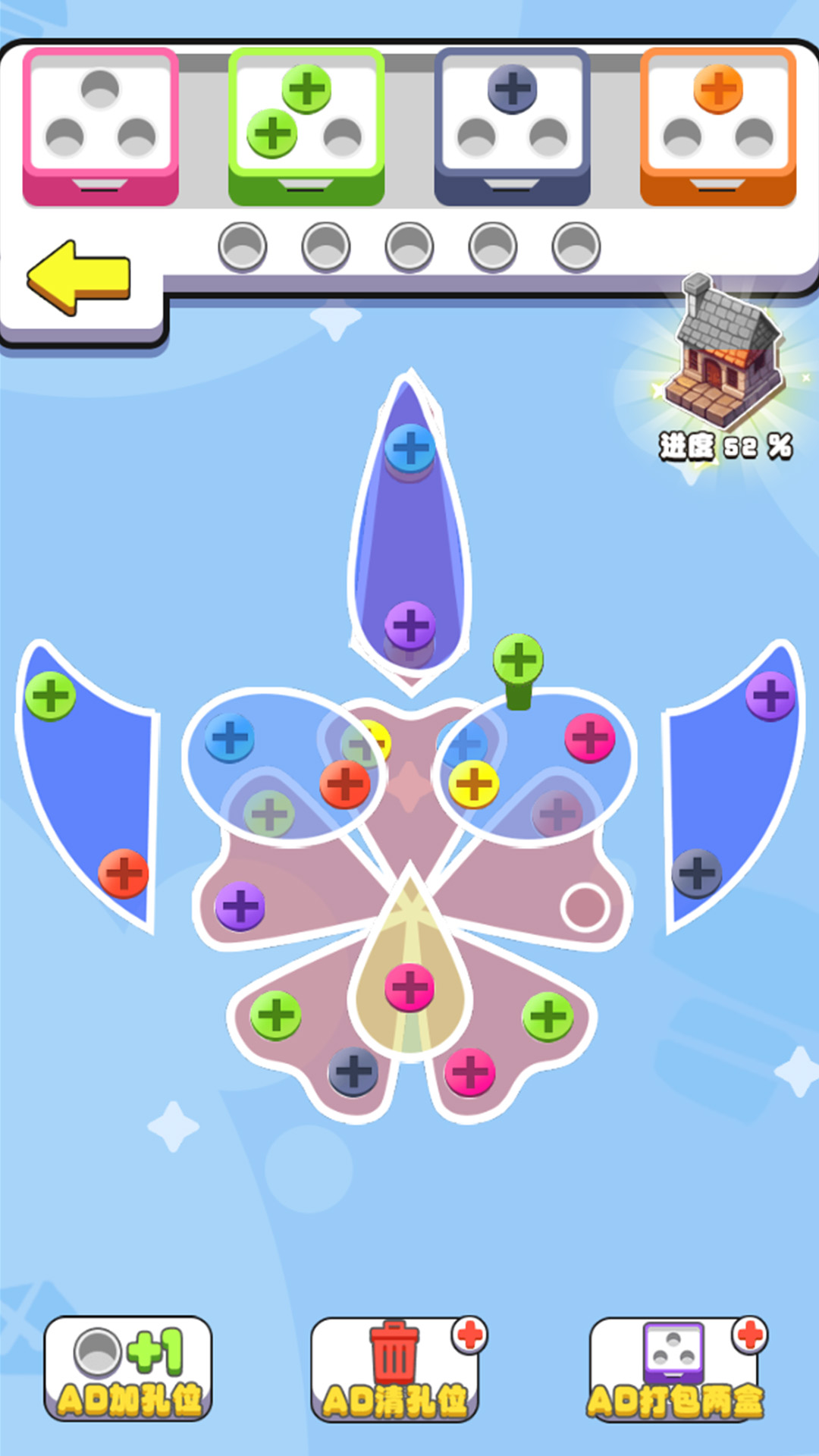
Task: Tap the yellow screw on the right oval
Action: point(474,784)
